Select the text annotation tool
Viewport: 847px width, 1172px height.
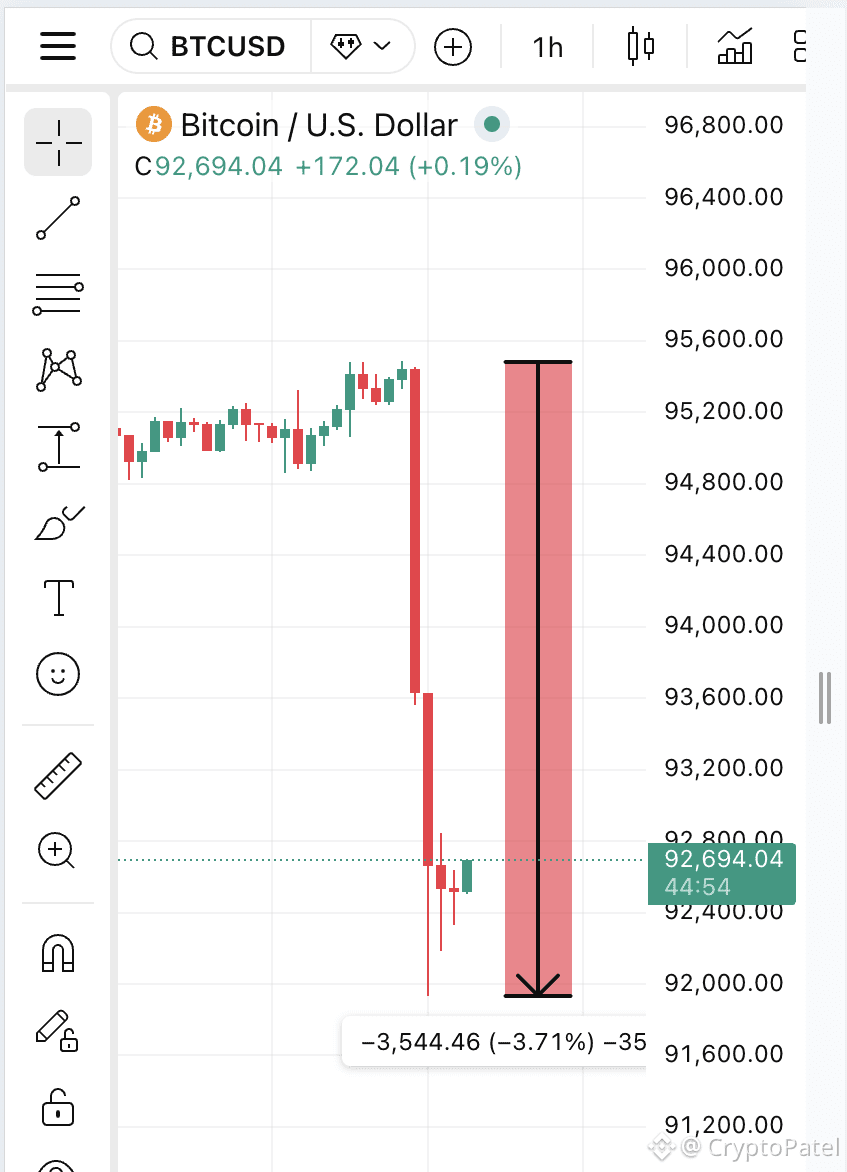click(x=57, y=597)
